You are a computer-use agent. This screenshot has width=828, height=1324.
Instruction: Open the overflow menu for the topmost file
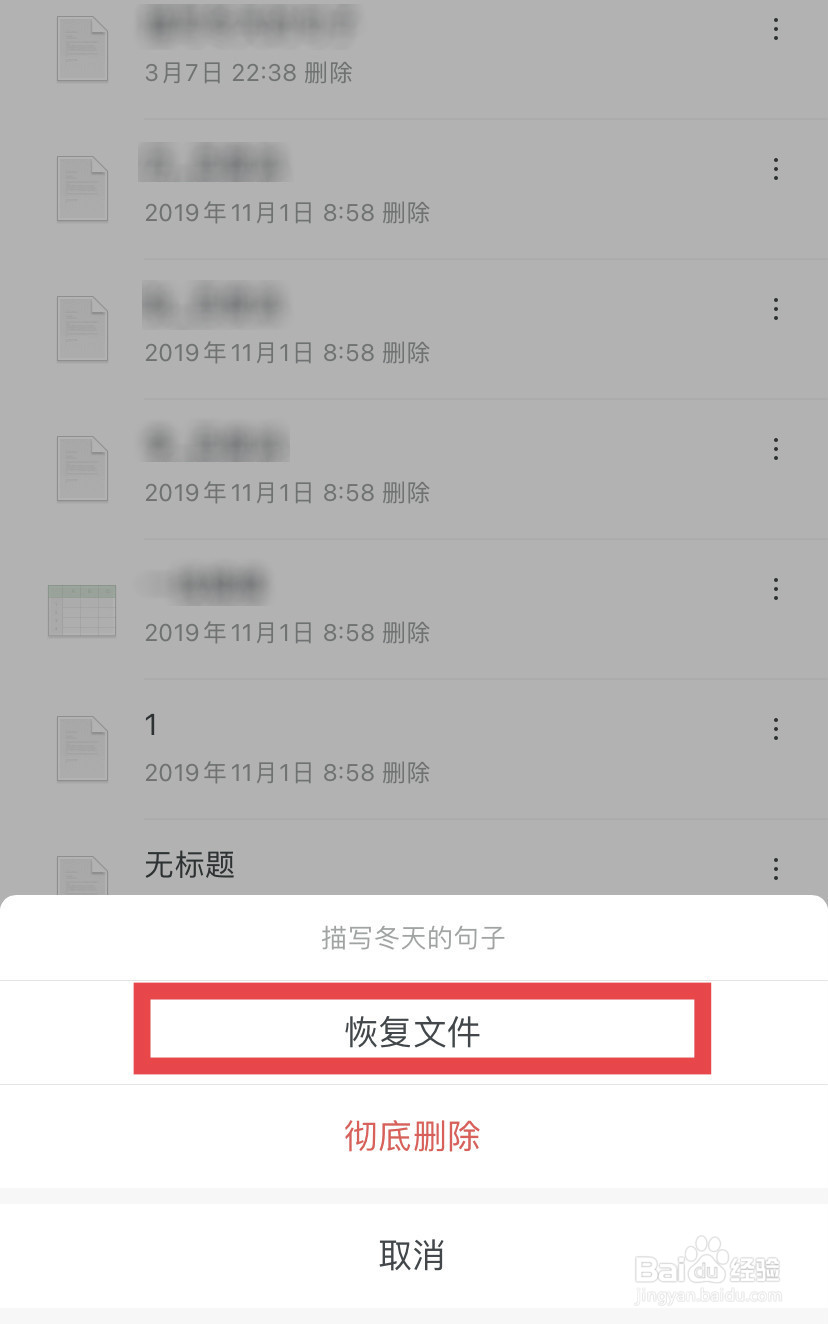[x=776, y=30]
